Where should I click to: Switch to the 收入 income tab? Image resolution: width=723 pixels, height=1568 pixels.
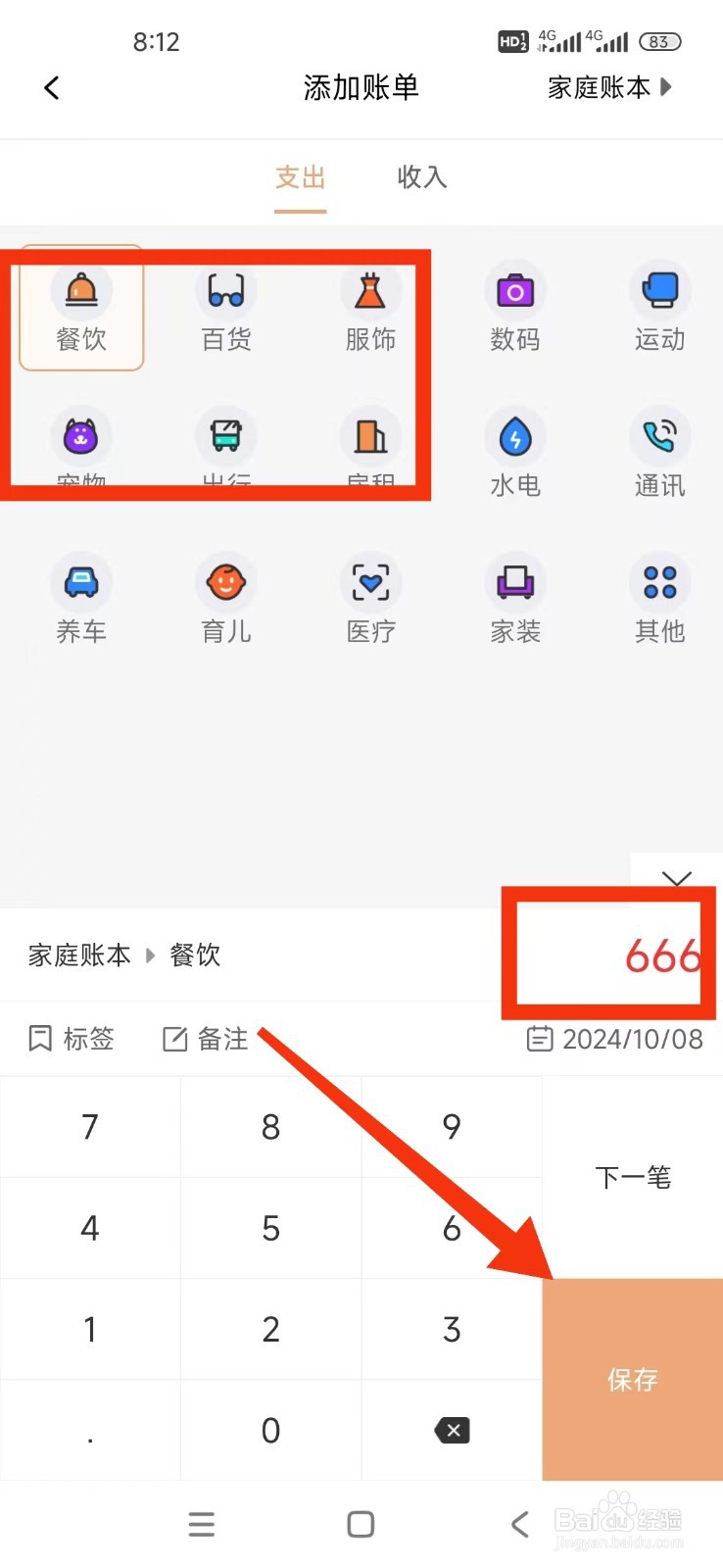(421, 178)
